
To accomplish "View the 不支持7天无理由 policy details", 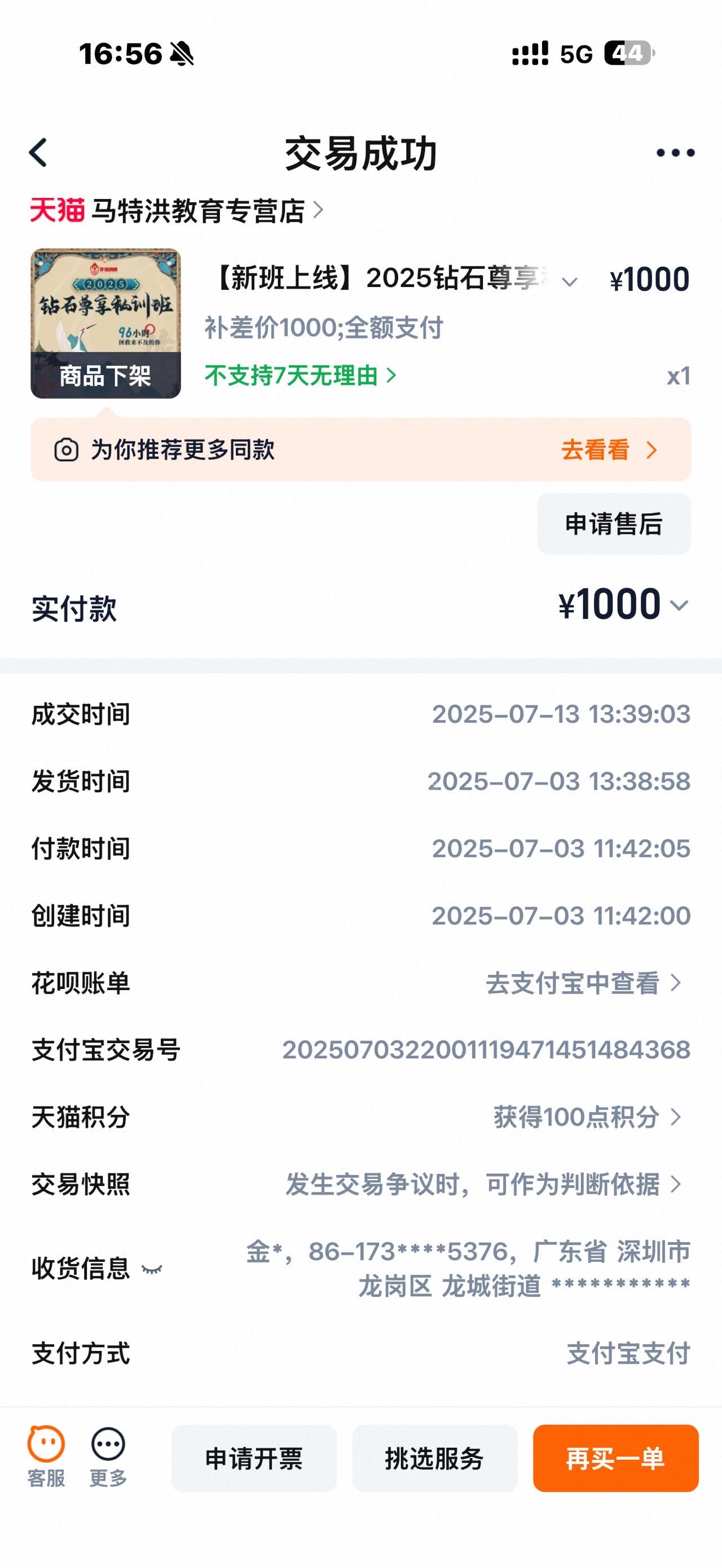I will (301, 376).
